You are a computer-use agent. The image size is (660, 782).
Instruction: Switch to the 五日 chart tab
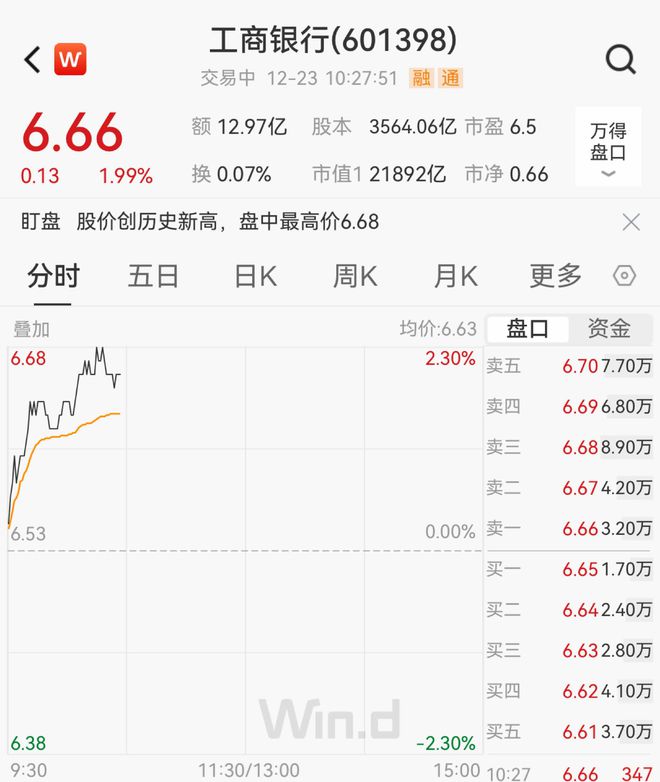(x=153, y=276)
